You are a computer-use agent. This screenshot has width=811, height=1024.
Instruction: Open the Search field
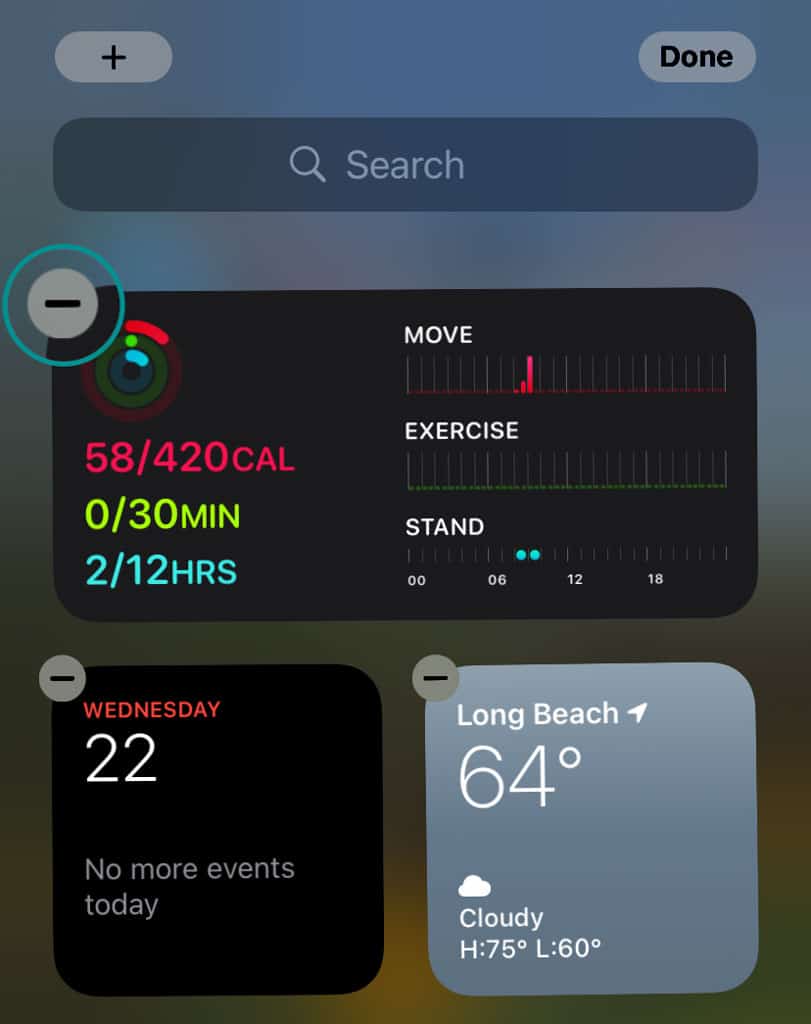[x=405, y=165]
